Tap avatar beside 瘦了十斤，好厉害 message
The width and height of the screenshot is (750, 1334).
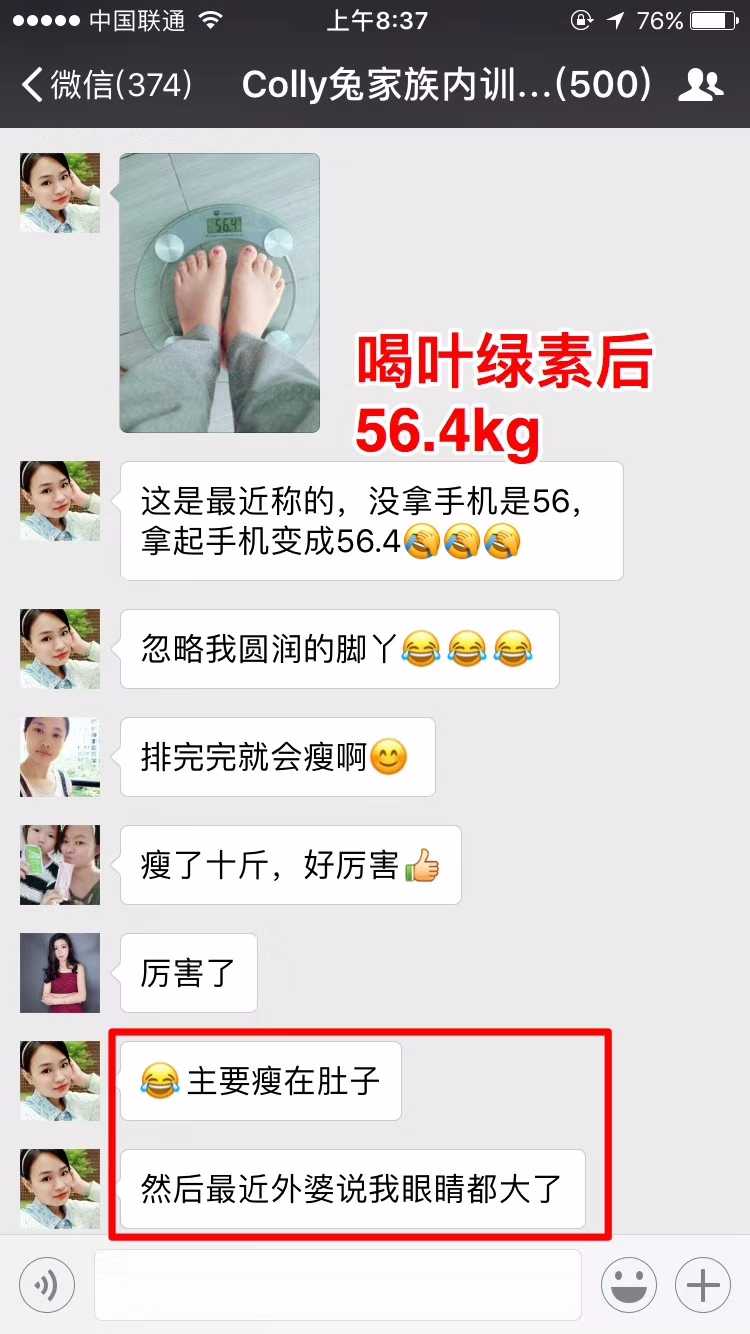coord(60,865)
